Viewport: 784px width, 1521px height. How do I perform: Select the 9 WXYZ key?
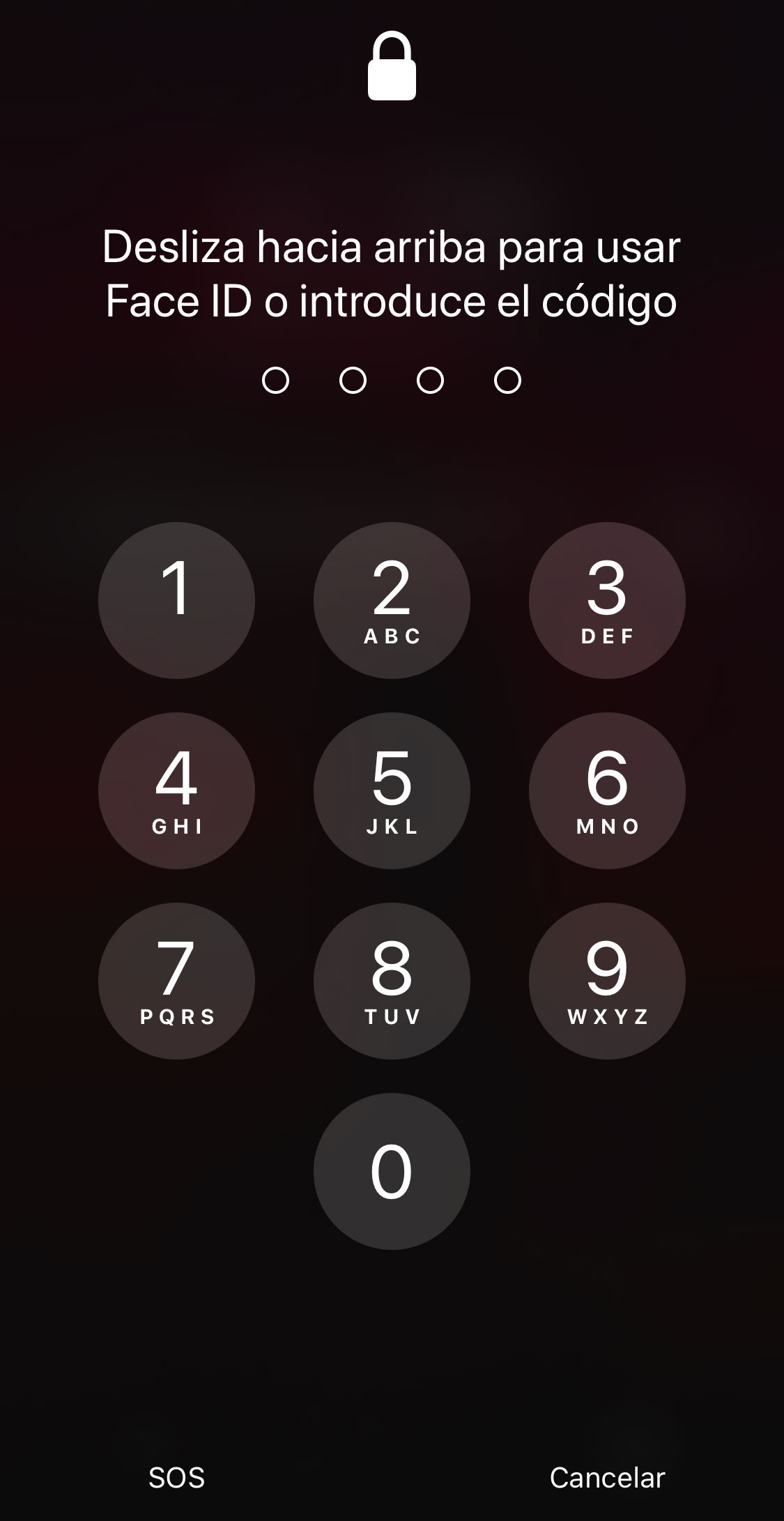coord(607,981)
